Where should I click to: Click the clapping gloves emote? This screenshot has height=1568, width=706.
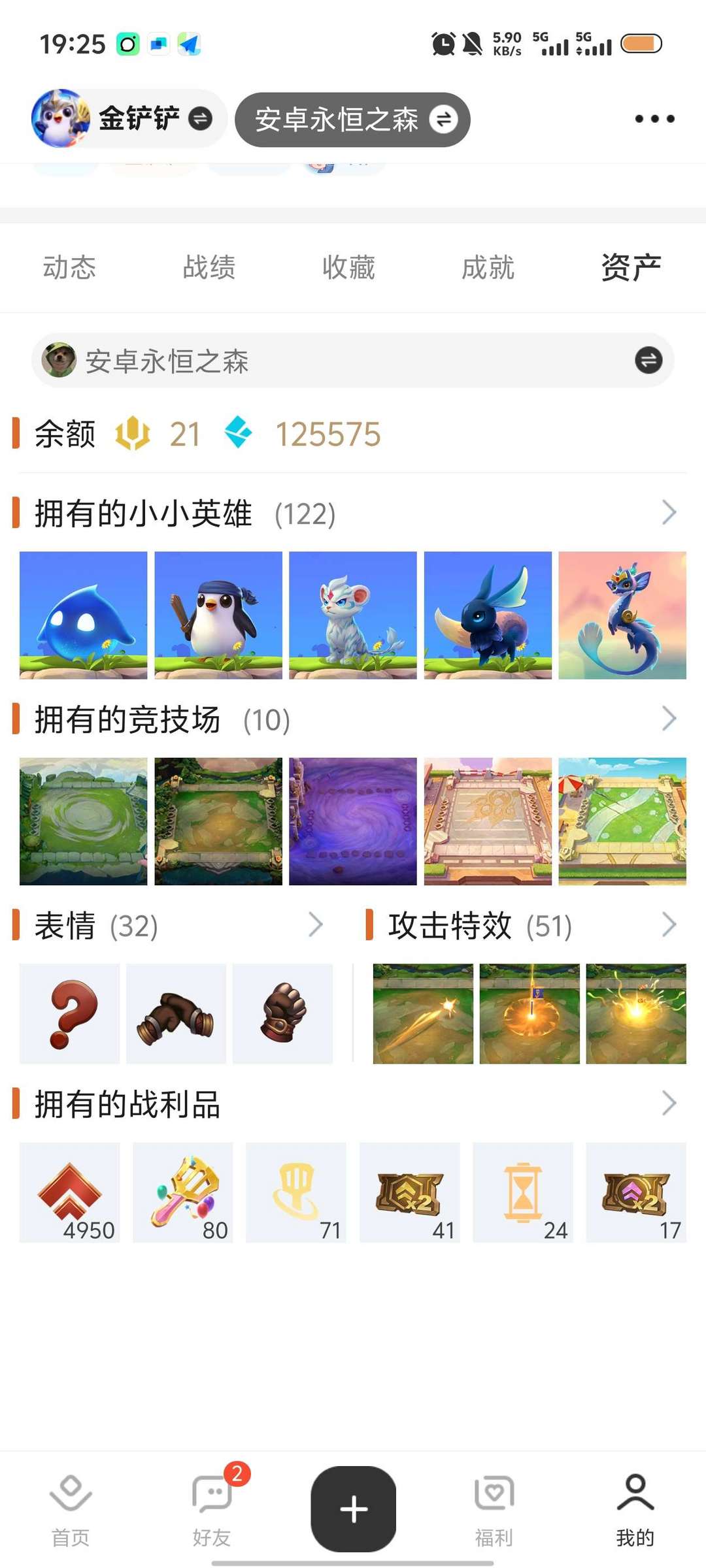(x=176, y=1013)
